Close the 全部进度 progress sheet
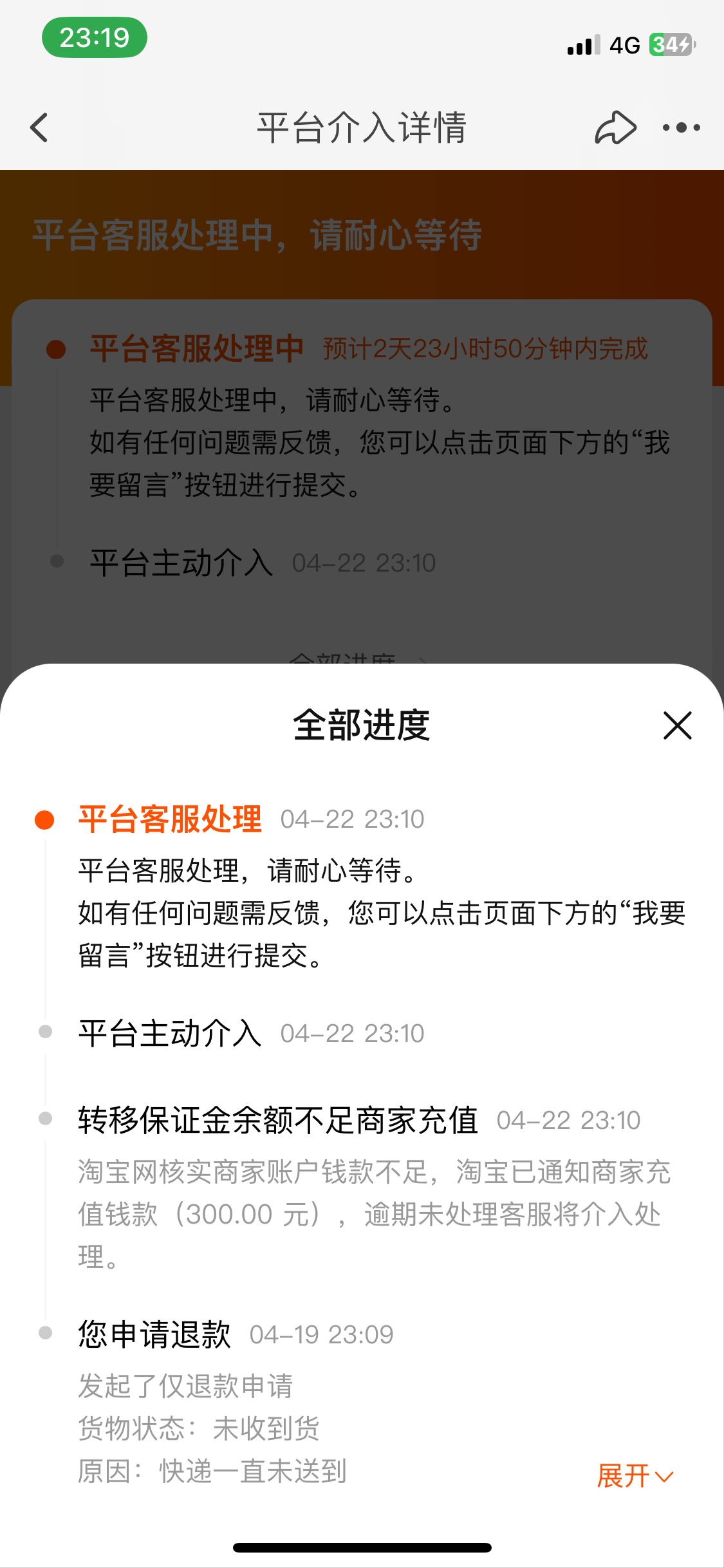This screenshot has width=724, height=1568. (677, 726)
